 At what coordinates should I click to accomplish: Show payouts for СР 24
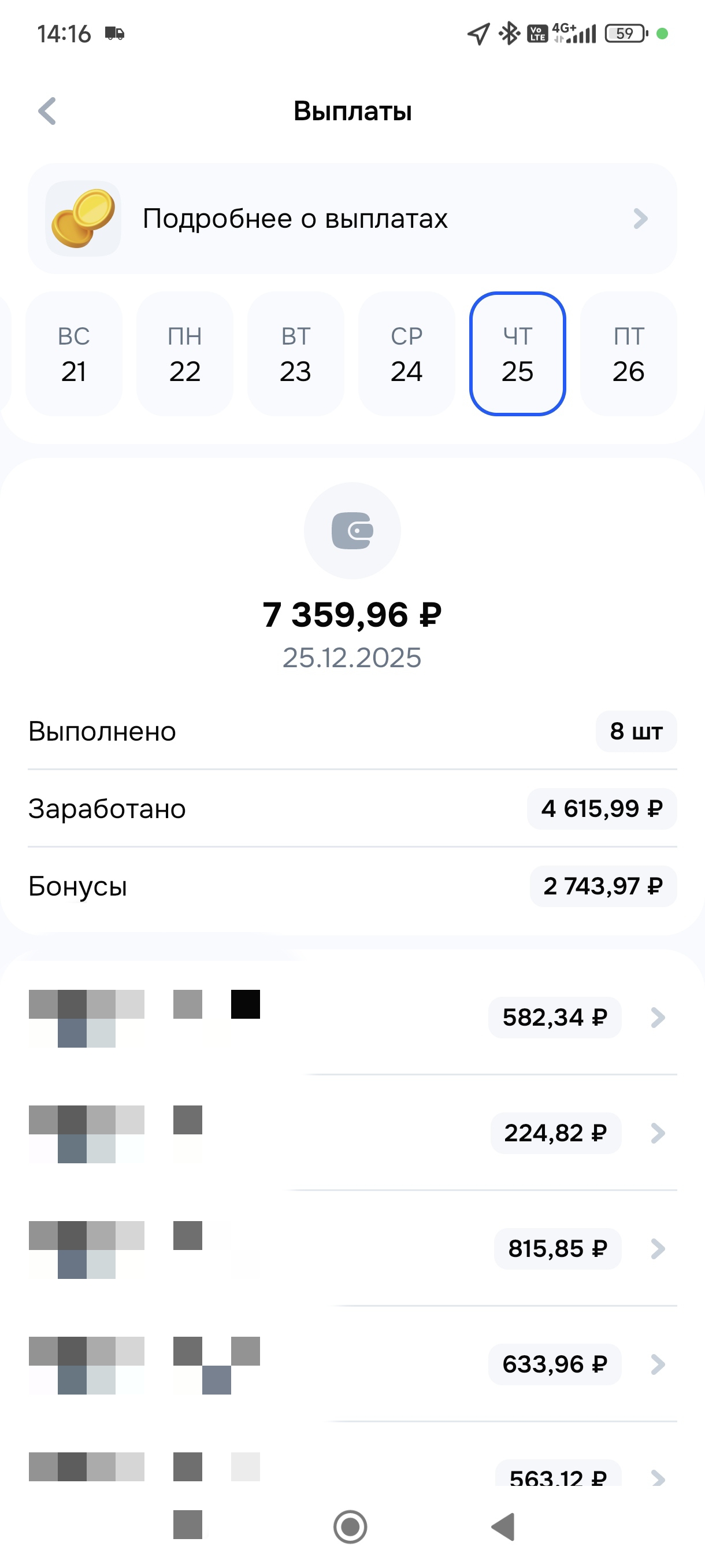tap(406, 354)
